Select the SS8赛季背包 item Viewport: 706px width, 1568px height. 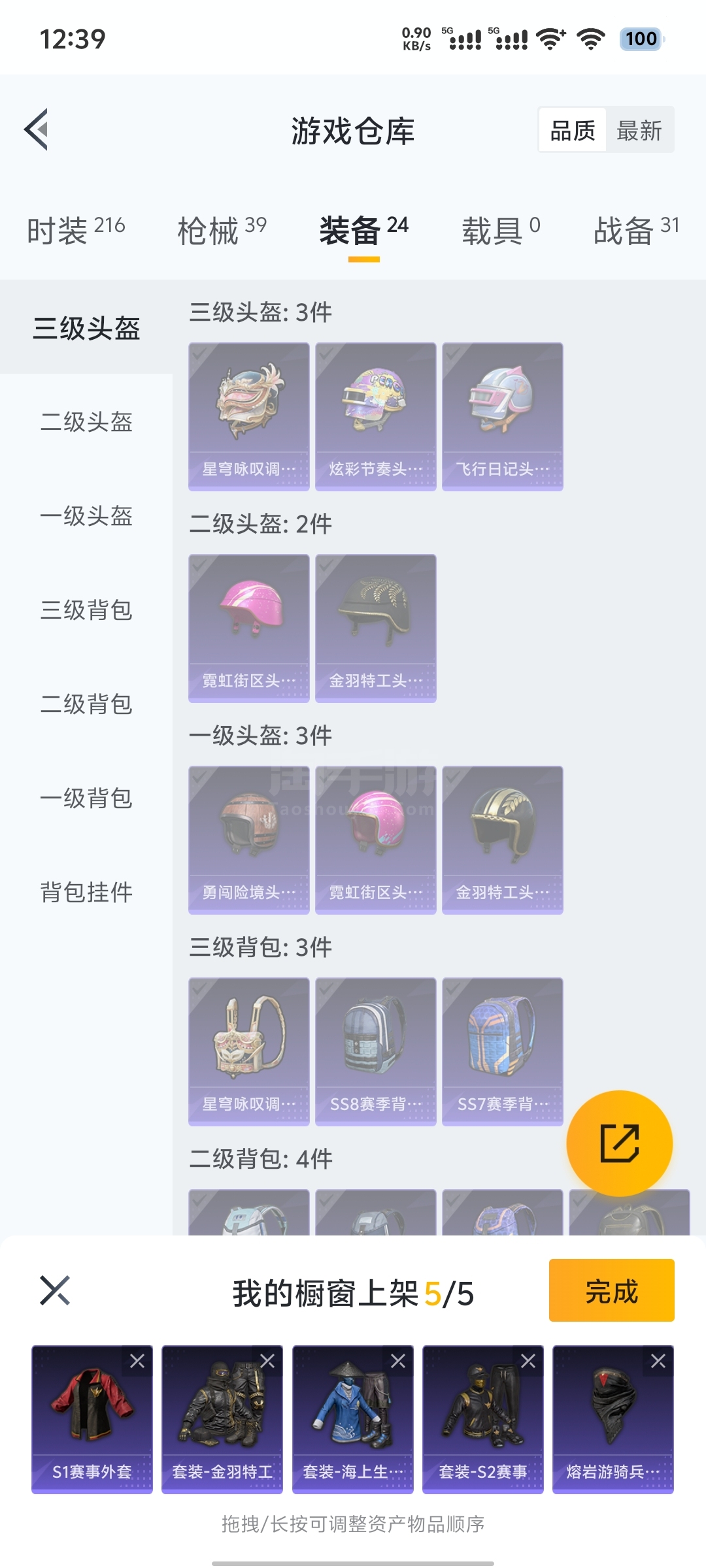375,1051
